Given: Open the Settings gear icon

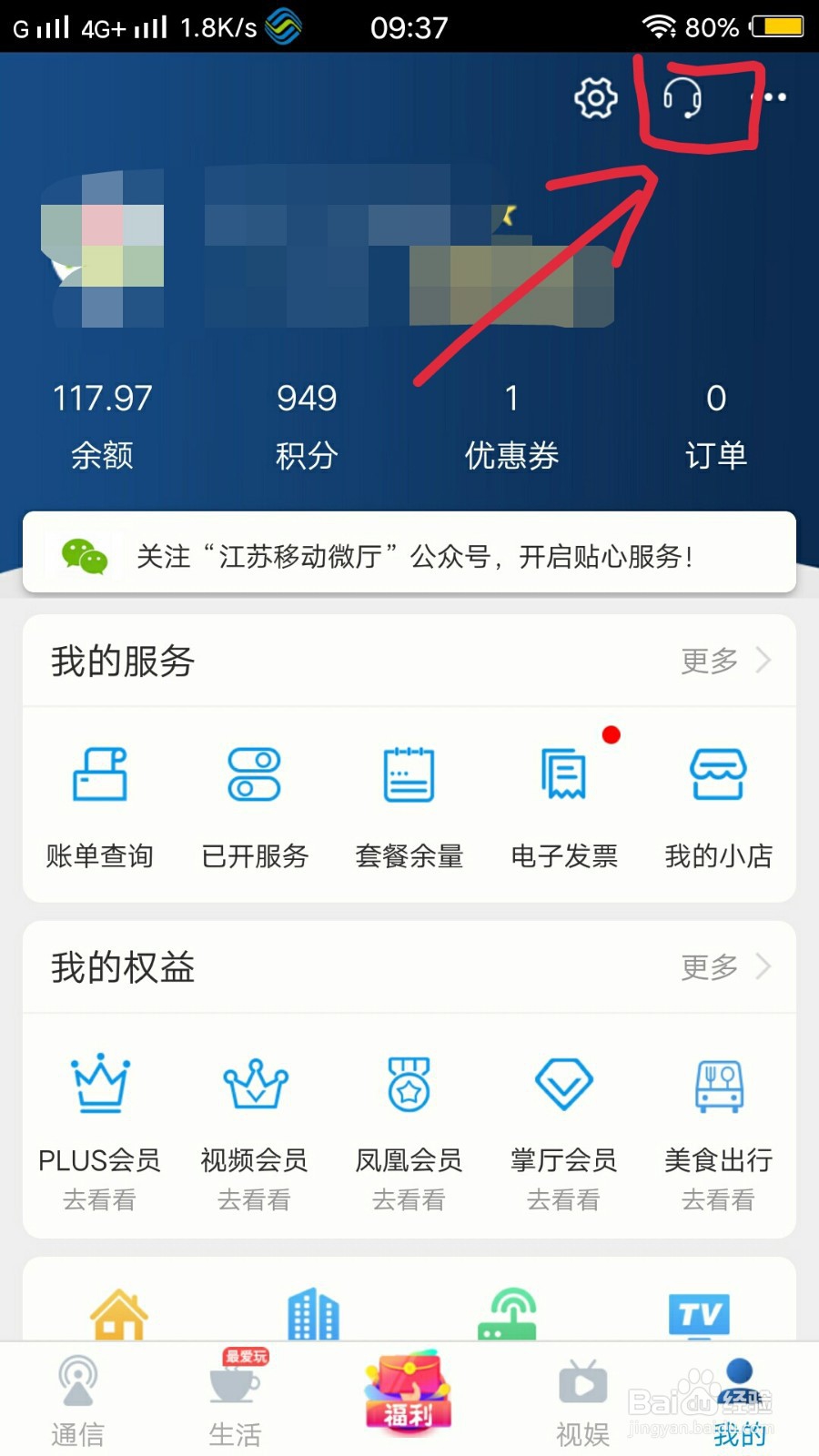Looking at the screenshot, I should click(x=593, y=96).
